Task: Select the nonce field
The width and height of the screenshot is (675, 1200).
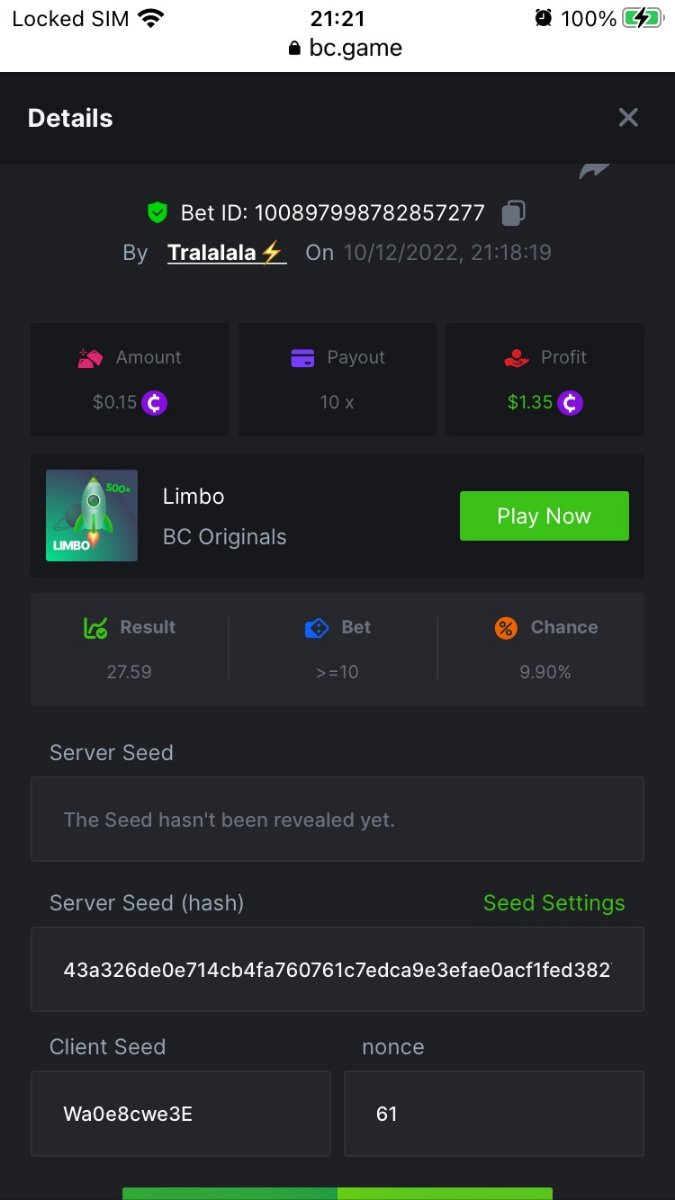Action: click(x=494, y=1114)
